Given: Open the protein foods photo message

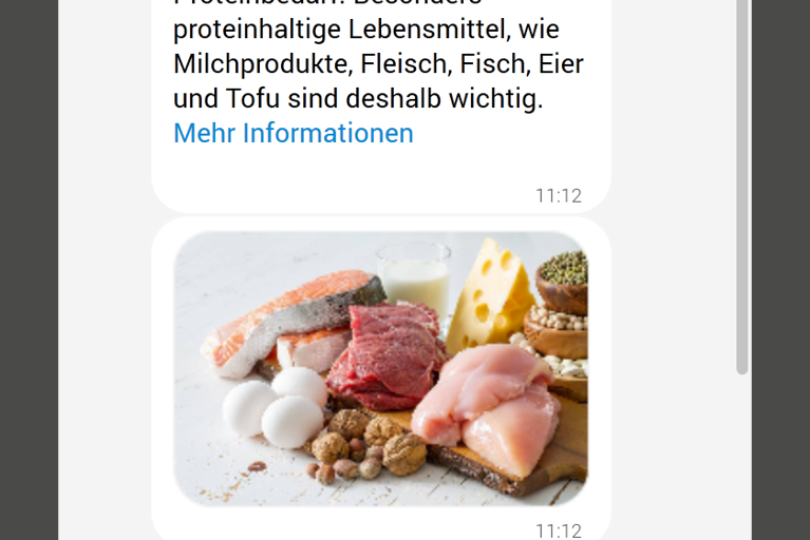Looking at the screenshot, I should pyautogui.click(x=381, y=368).
